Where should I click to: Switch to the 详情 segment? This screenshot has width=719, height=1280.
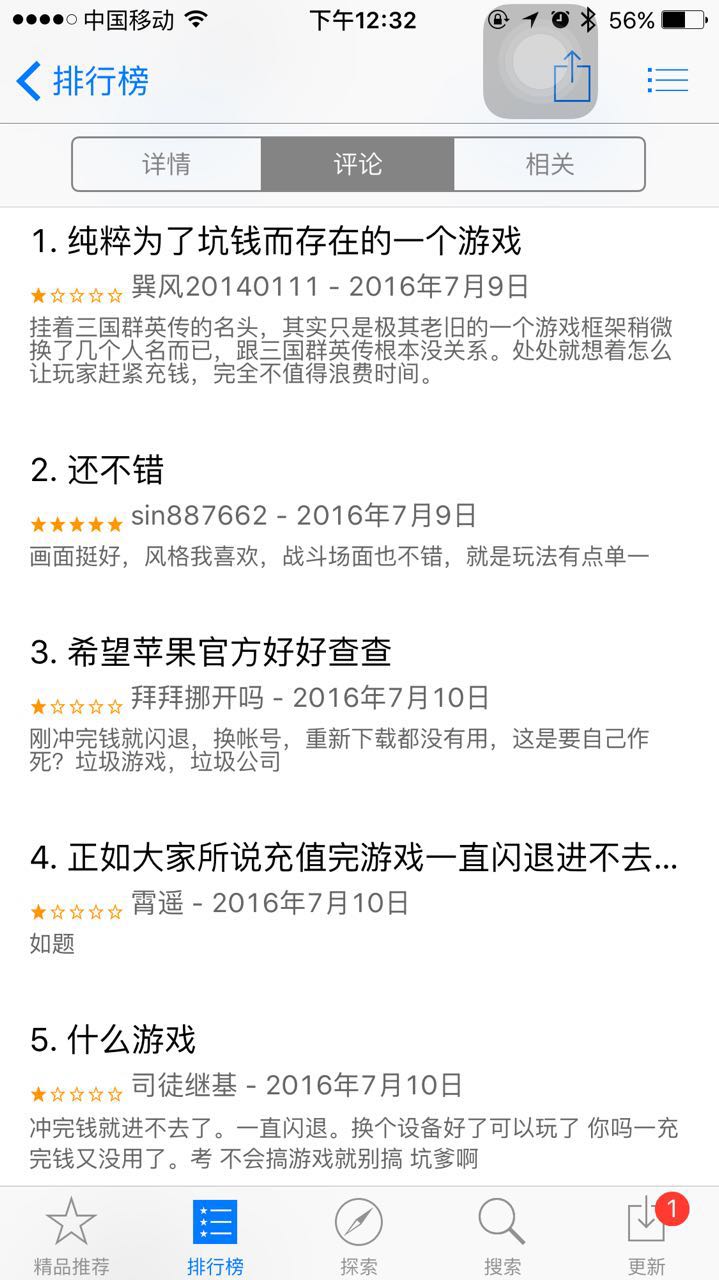167,164
